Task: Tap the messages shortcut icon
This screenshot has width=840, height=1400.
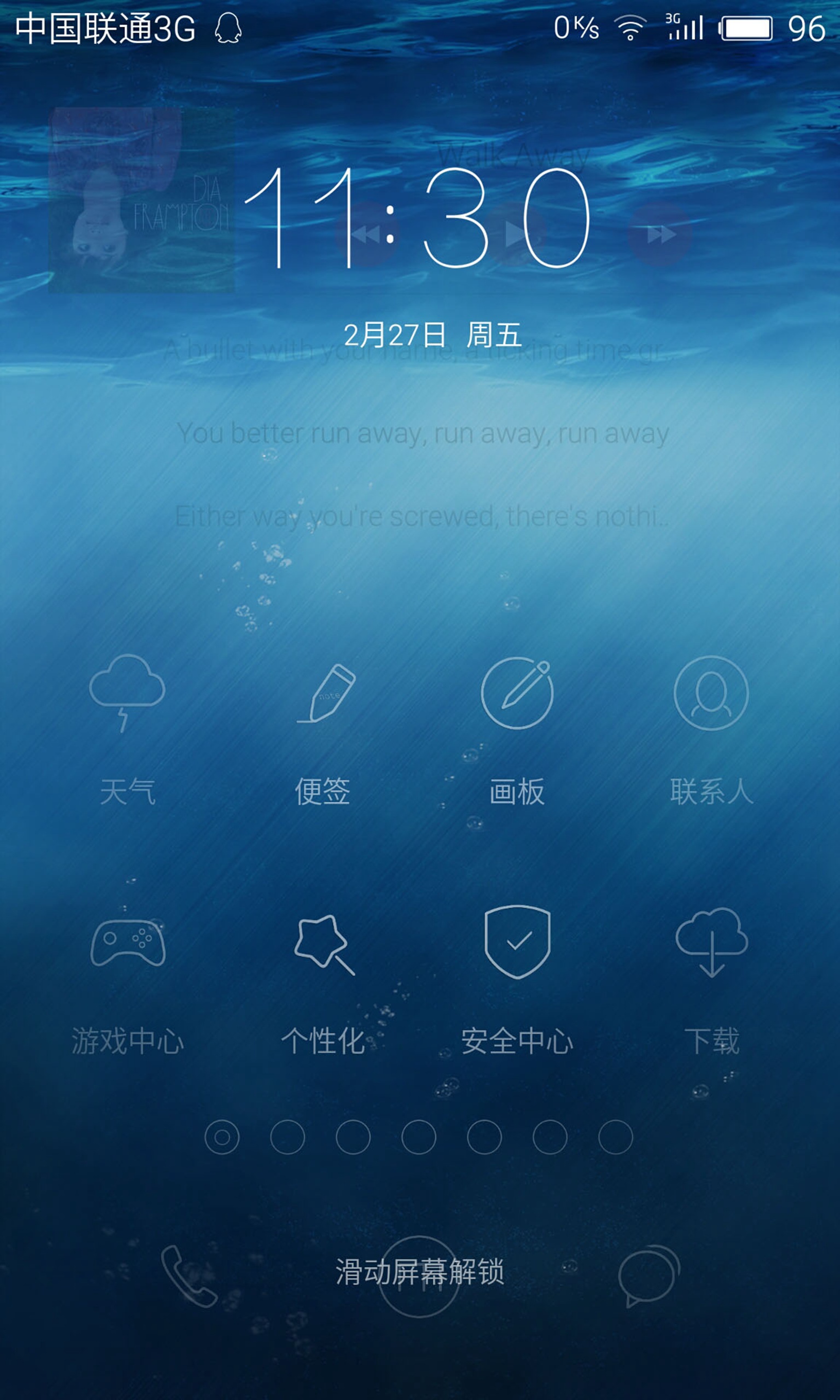Action: (x=649, y=1275)
